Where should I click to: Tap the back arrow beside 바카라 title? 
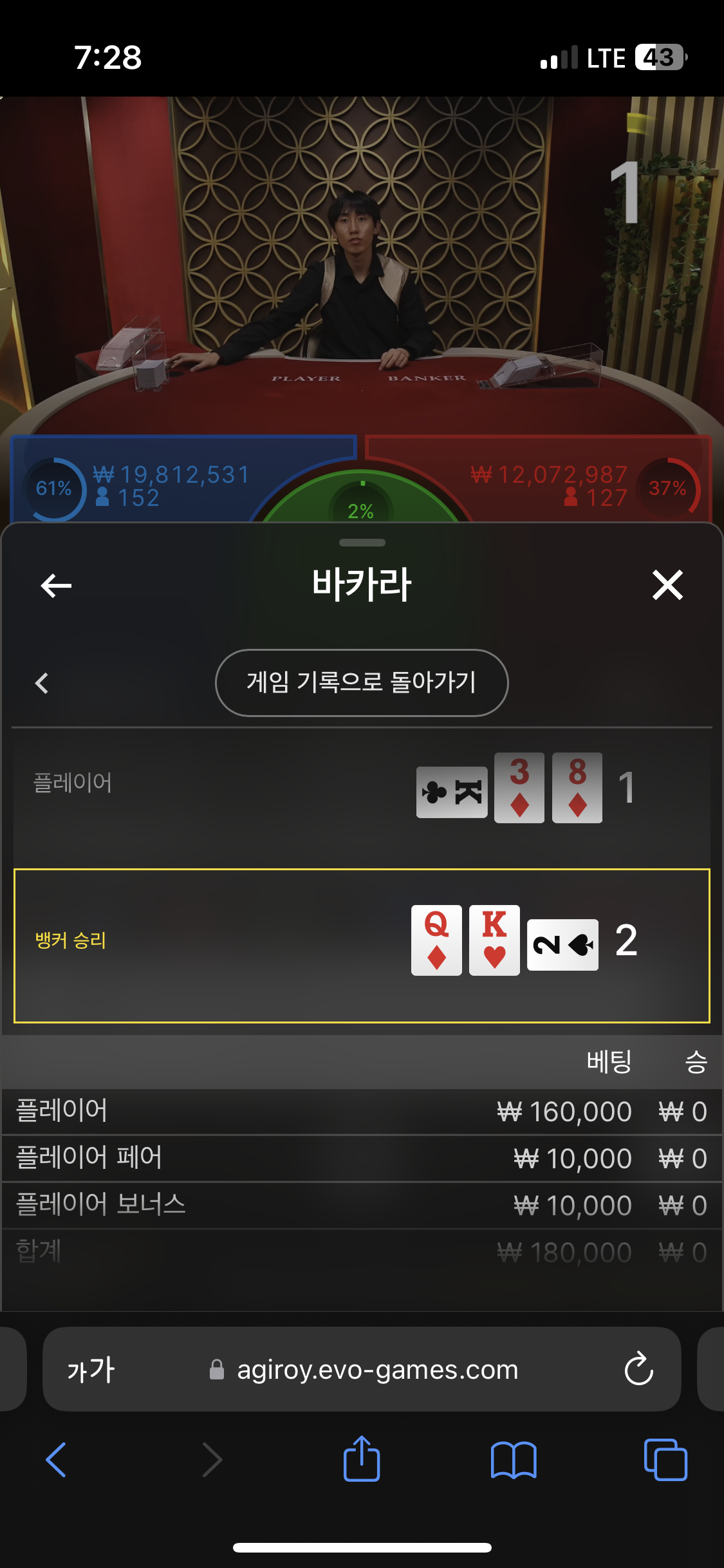coord(56,585)
